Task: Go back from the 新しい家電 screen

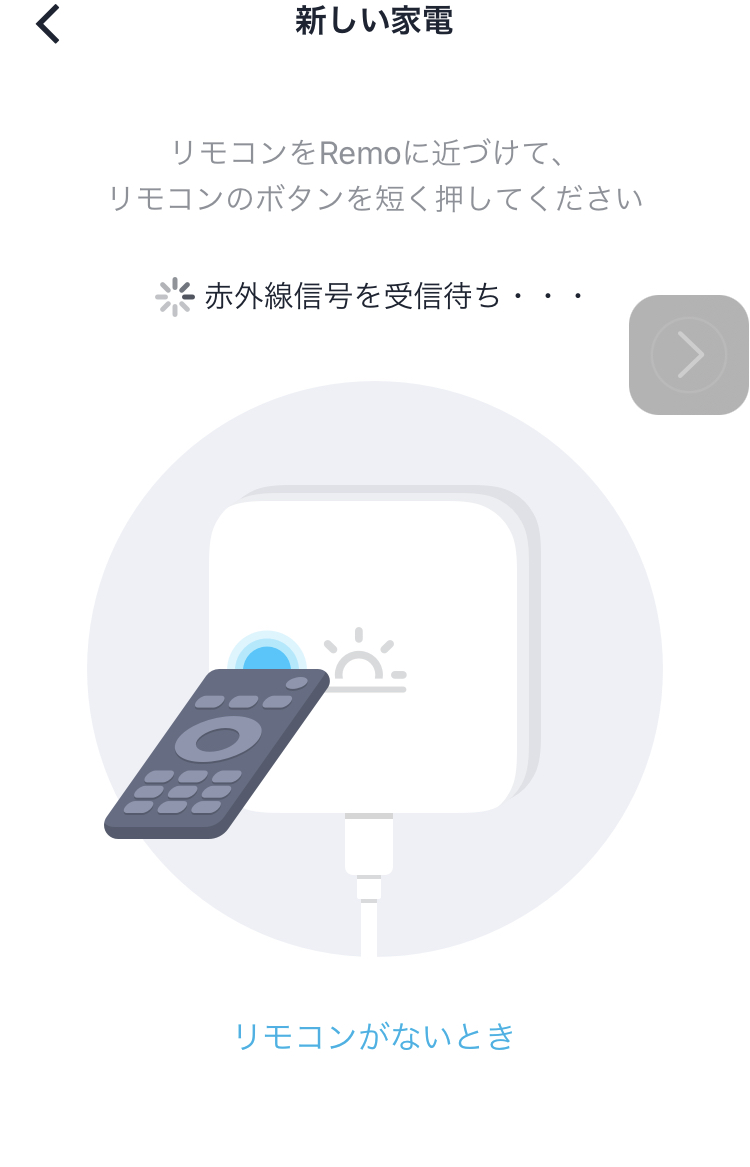Action: click(x=48, y=24)
